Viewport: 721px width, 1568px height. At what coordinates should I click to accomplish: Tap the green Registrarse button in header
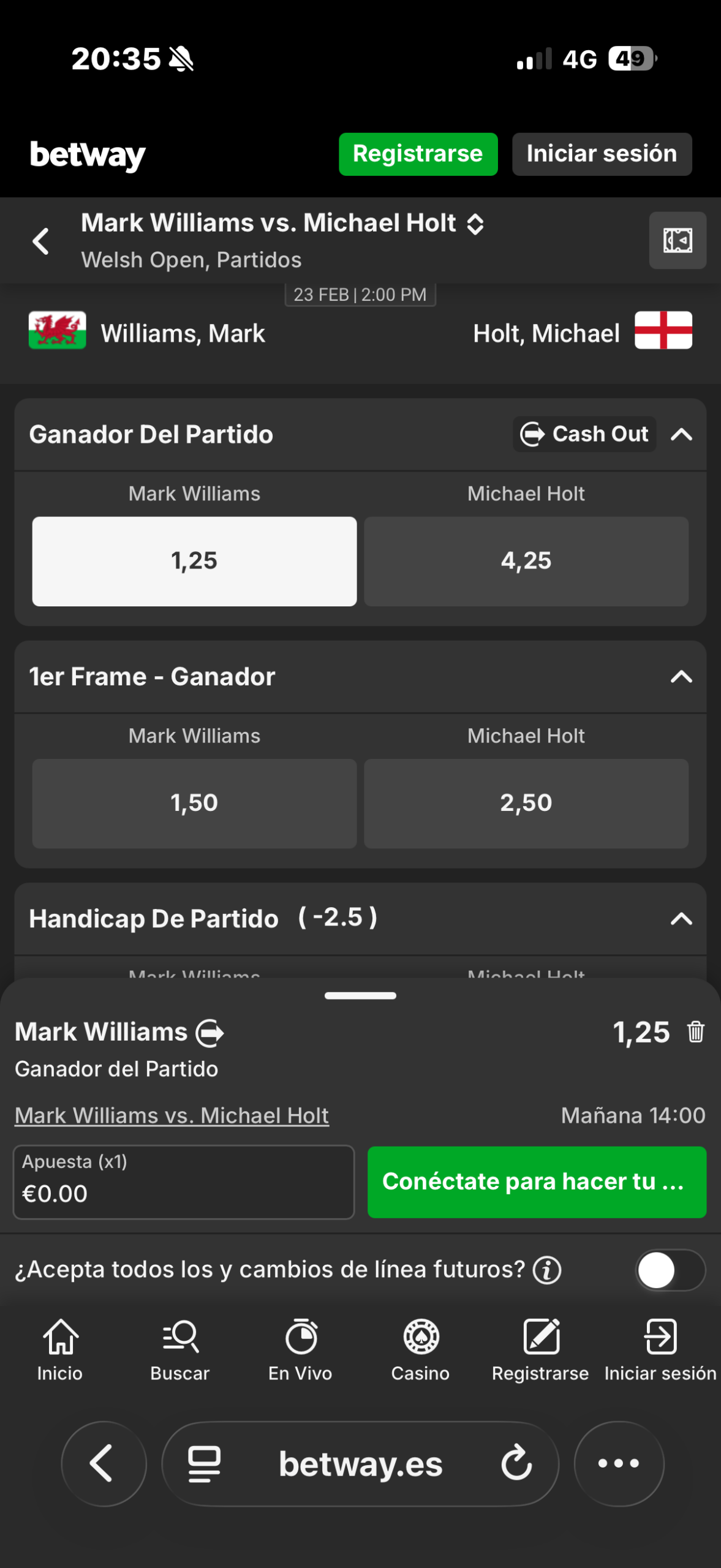[x=418, y=154]
